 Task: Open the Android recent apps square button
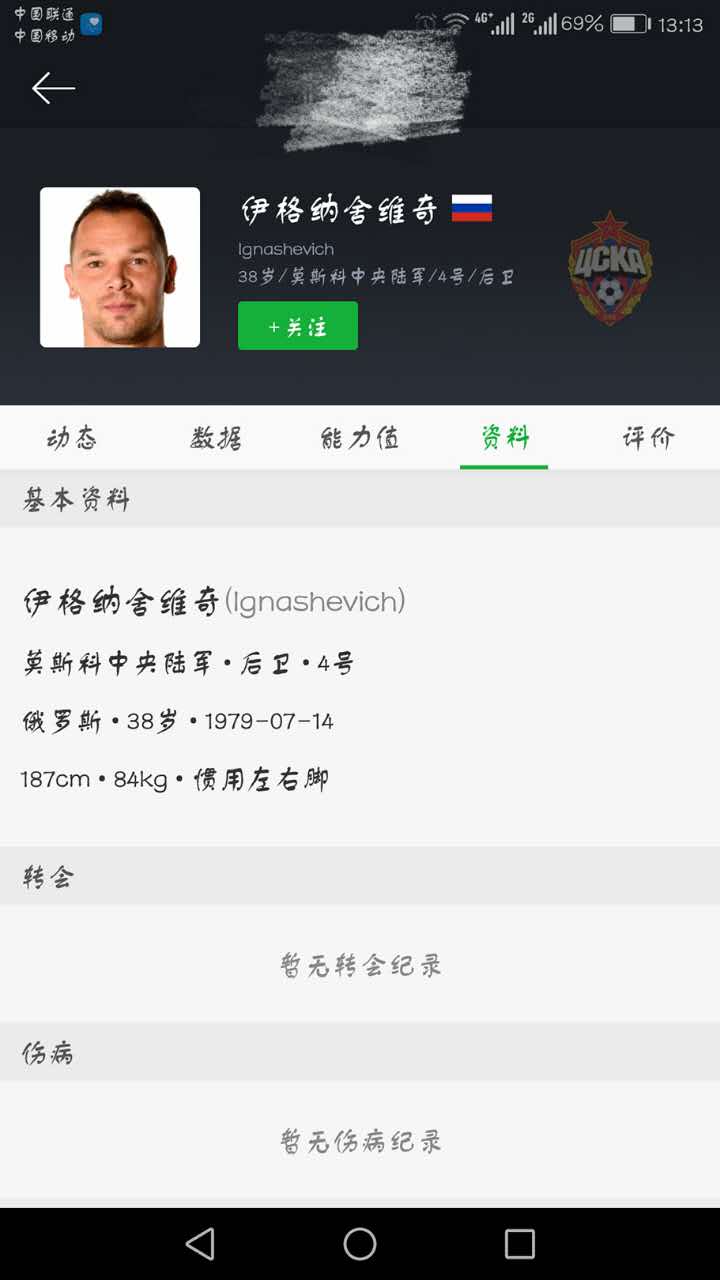[519, 1243]
